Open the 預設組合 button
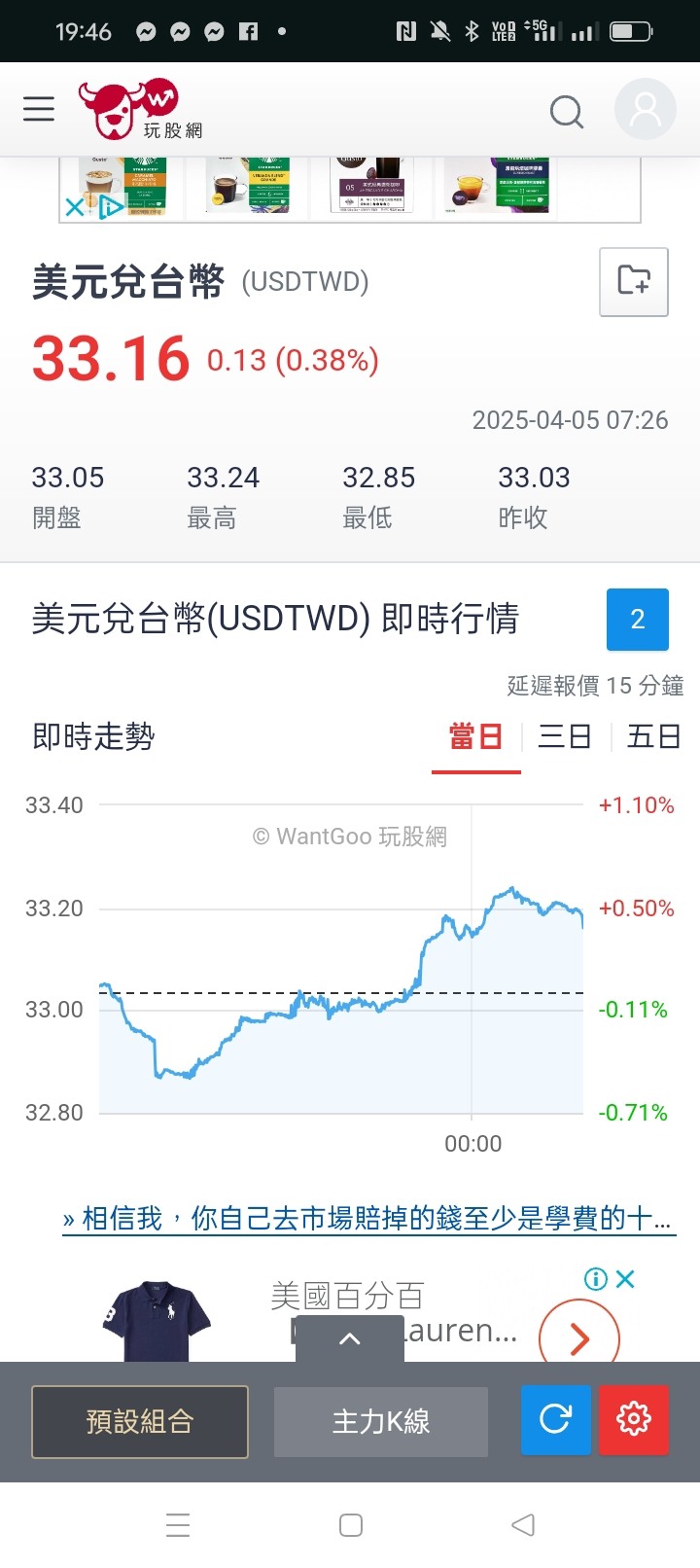Screen dimensions: 700x1568 point(140,1421)
